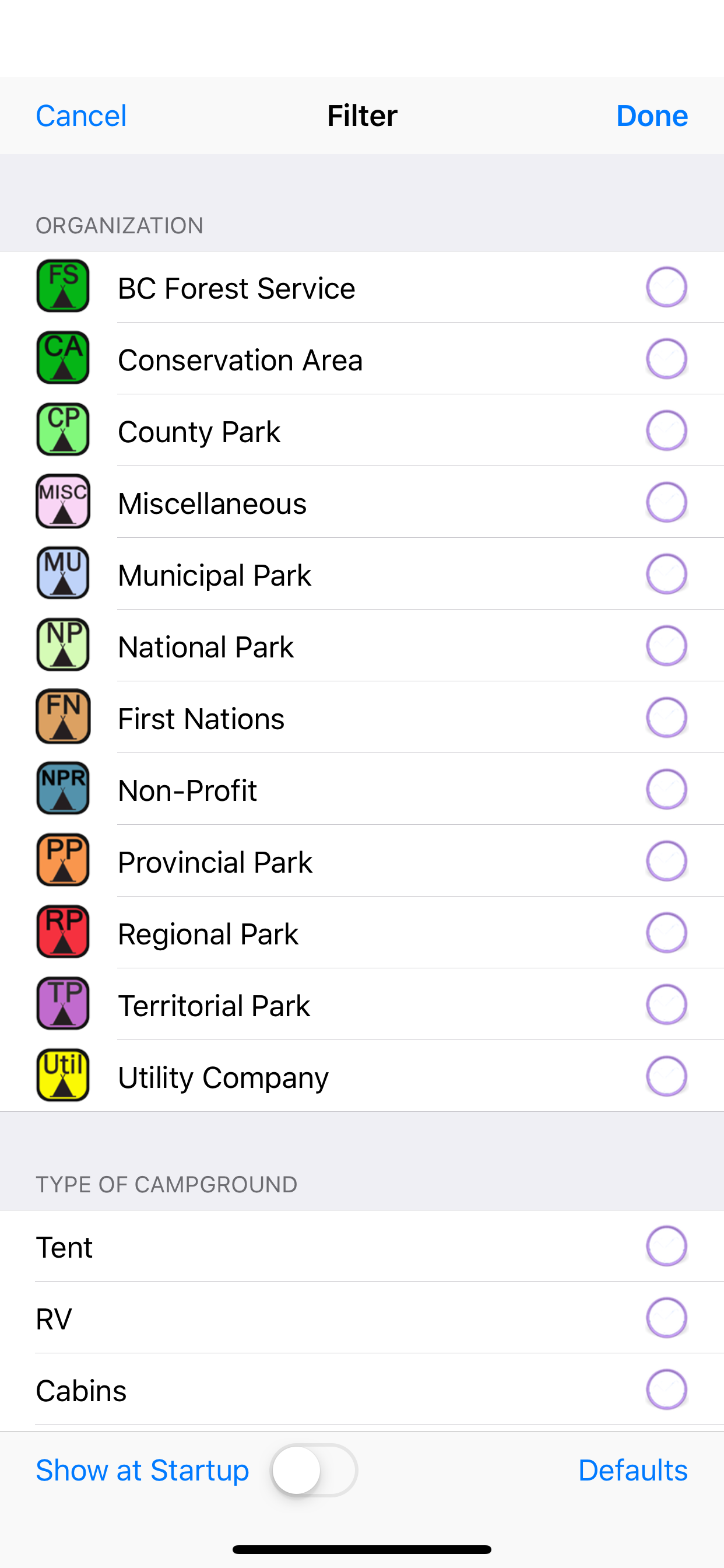Image resolution: width=724 pixels, height=1568 pixels.
Task: Enable the Tent campground filter
Action: 666,1246
